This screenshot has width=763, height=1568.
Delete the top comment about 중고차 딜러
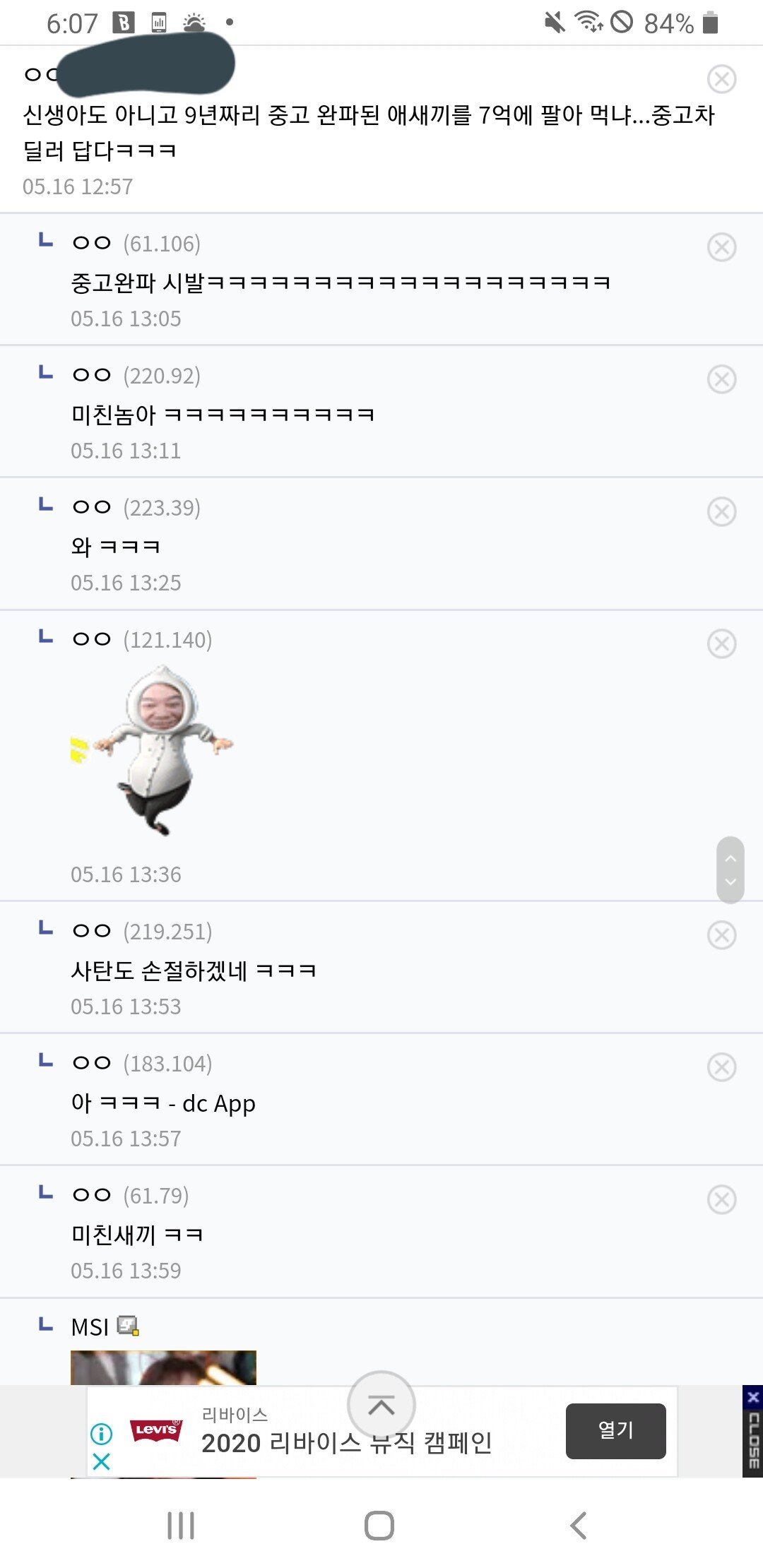(721, 79)
